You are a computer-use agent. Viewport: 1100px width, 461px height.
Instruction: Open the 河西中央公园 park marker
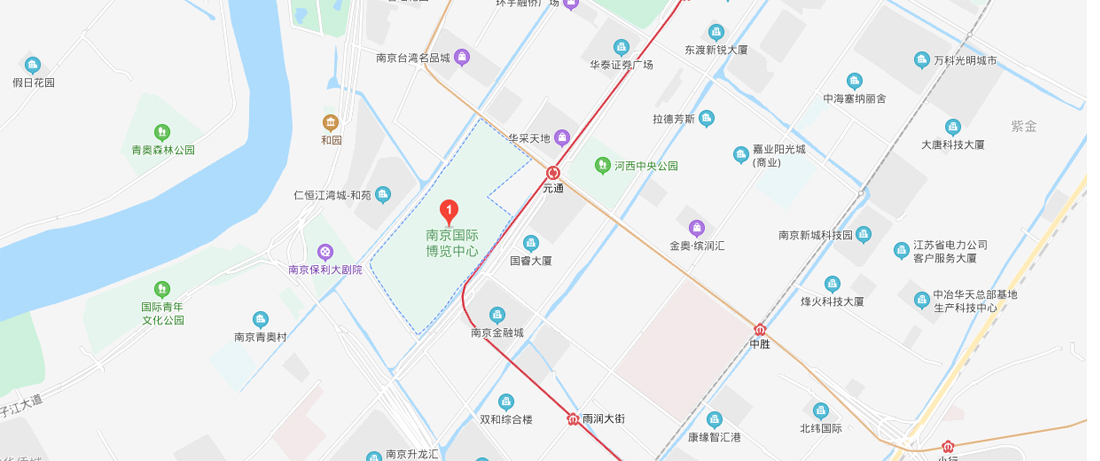603,165
